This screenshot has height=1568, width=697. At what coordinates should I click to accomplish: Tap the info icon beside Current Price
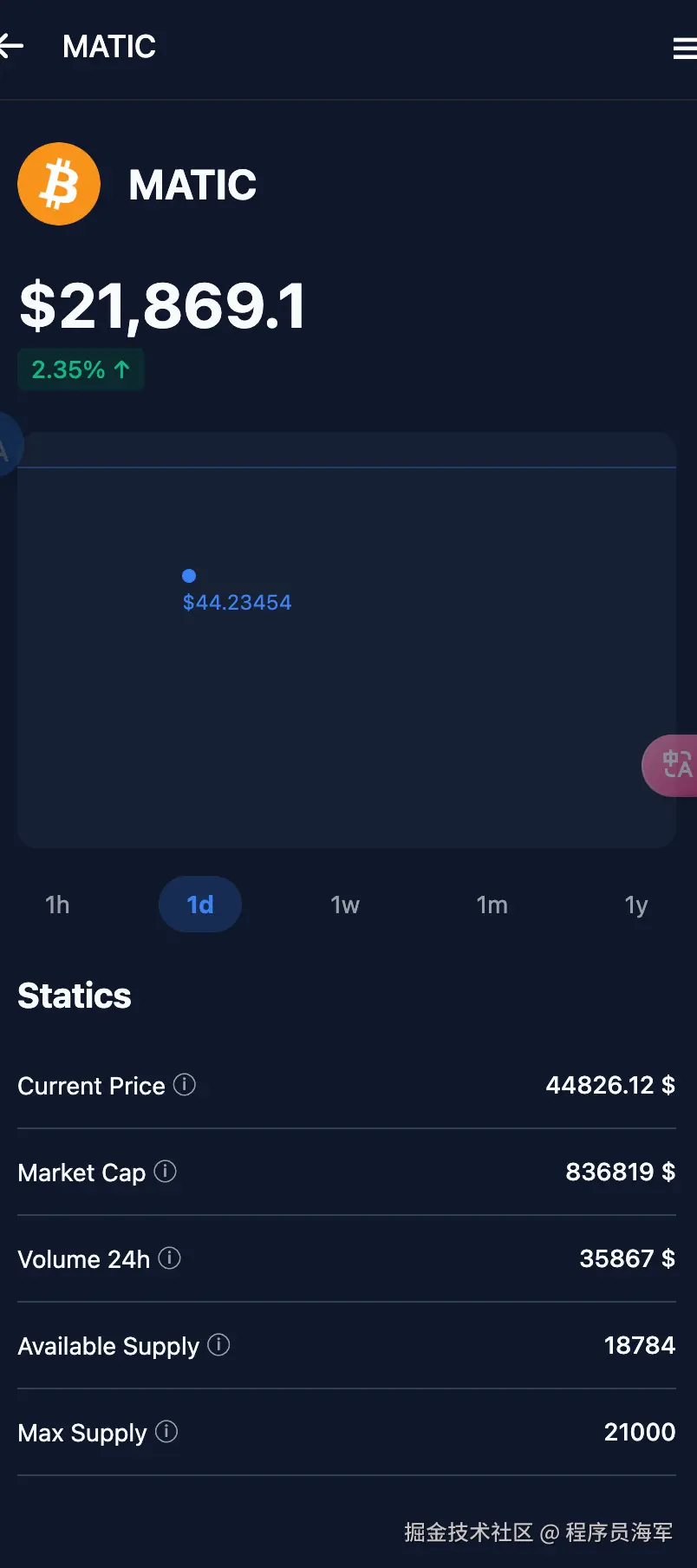click(x=185, y=1084)
